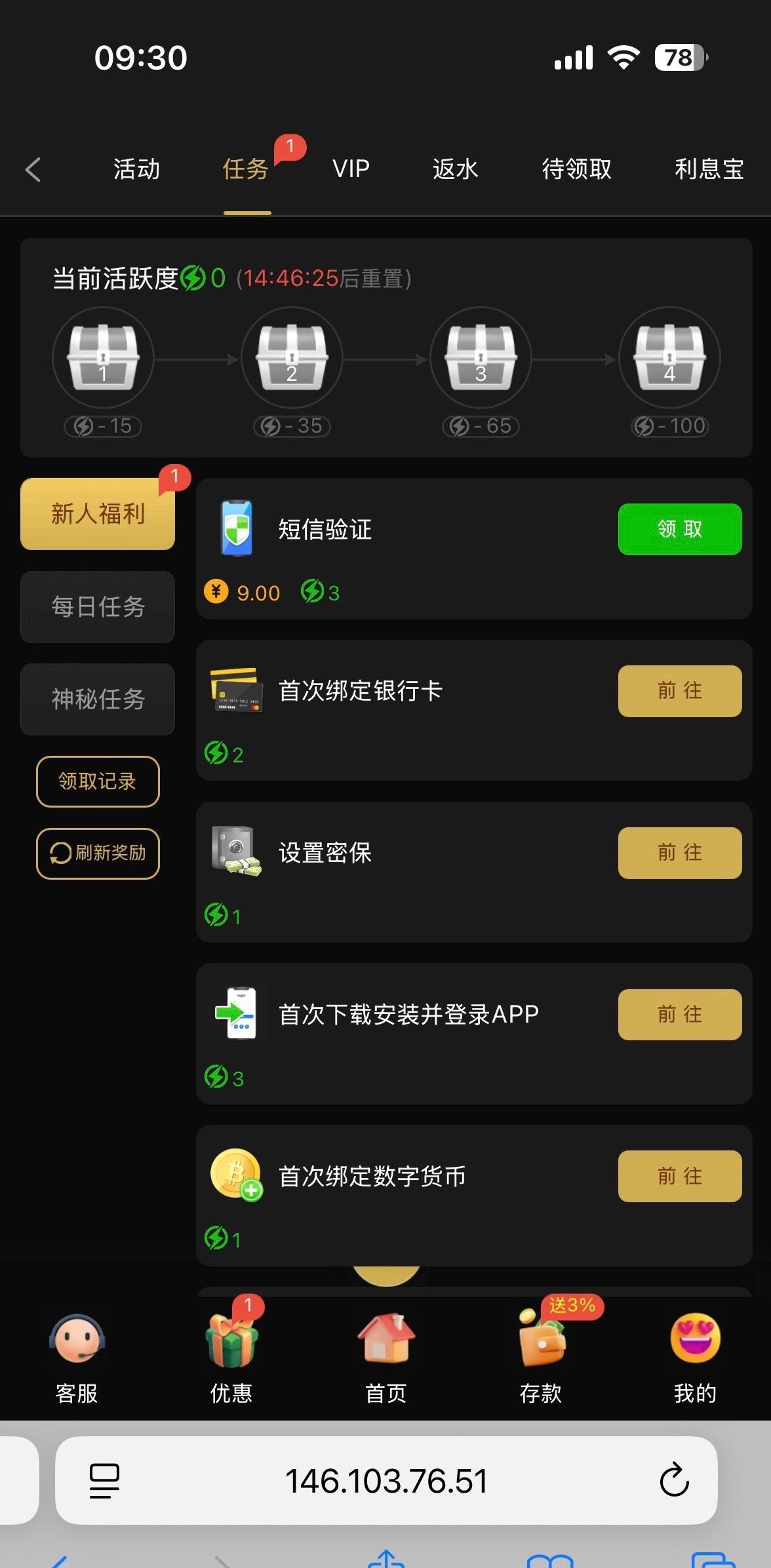This screenshot has width=771, height=1568.
Task: Switch to the 返水 tab
Action: point(455,170)
